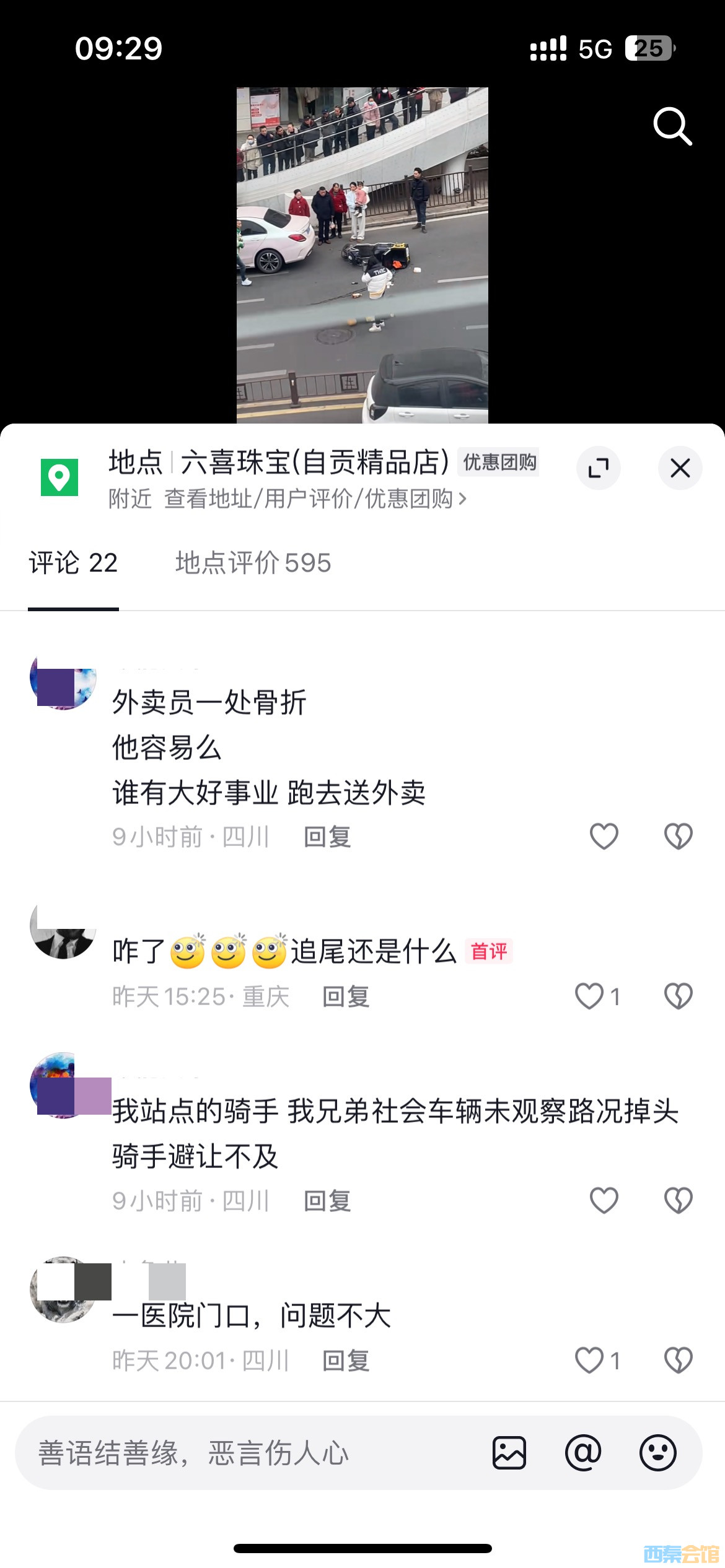Viewport: 725px width, 1568px height.
Task: Like the comment 我站点的骑手
Action: click(x=604, y=1201)
